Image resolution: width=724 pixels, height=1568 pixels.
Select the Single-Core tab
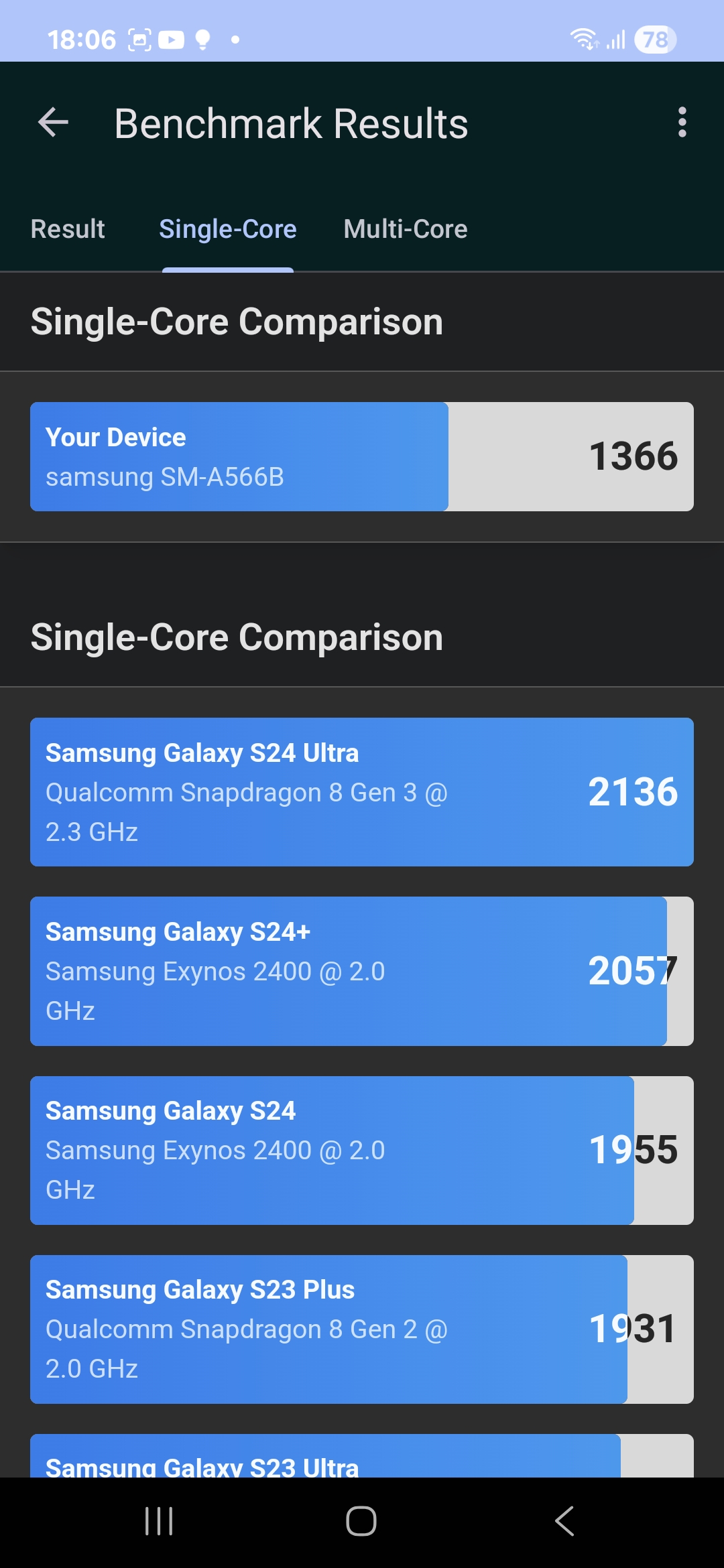point(228,229)
